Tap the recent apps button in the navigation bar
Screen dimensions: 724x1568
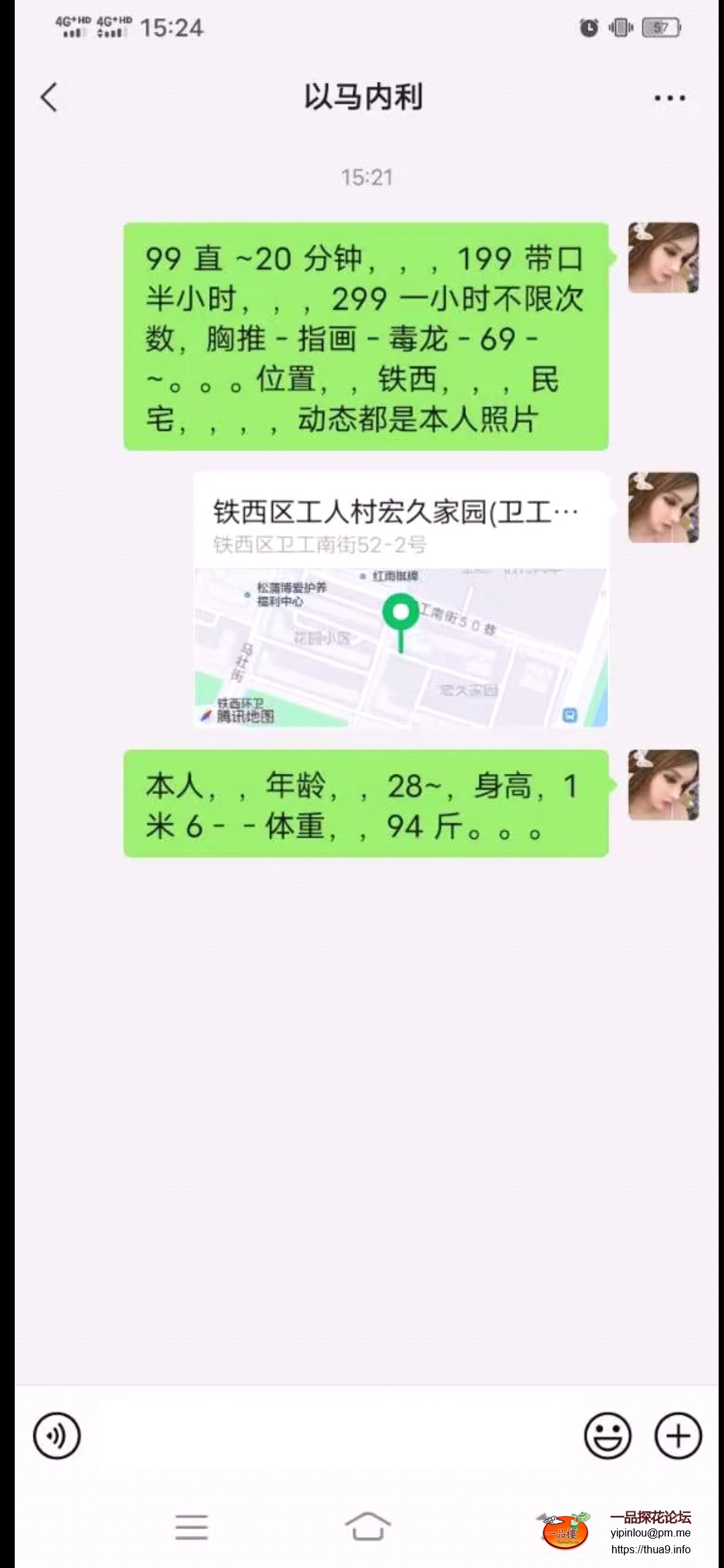(191, 1528)
